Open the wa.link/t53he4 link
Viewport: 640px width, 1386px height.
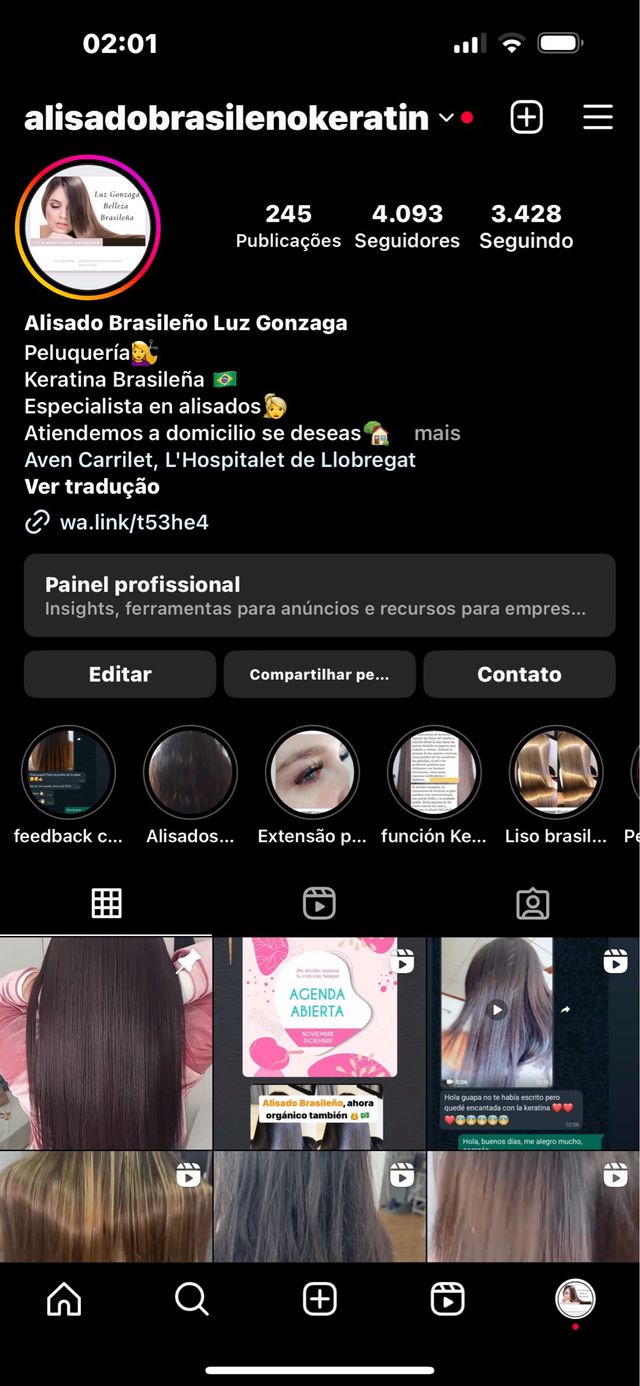133,522
